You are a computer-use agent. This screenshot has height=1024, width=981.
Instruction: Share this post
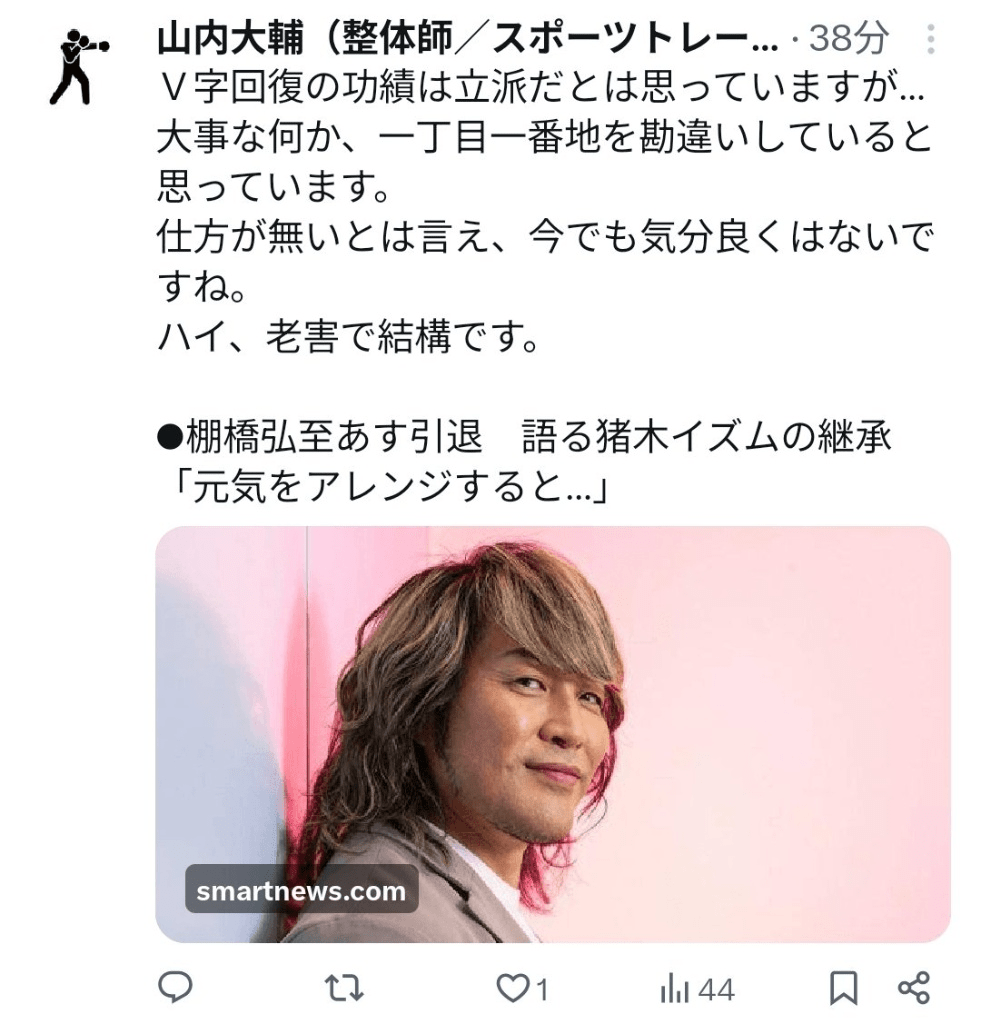click(x=914, y=988)
